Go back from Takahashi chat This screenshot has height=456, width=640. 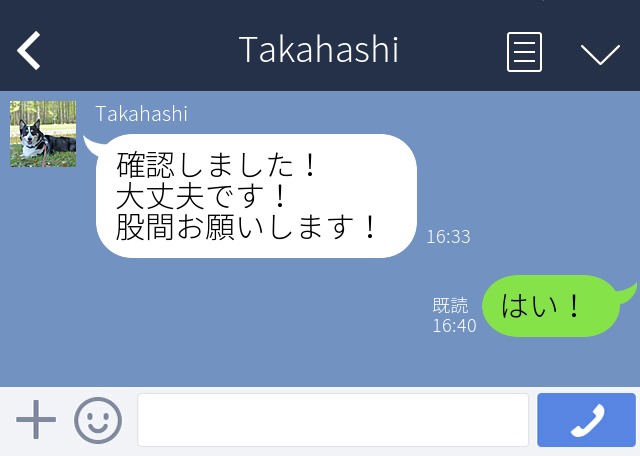coord(29,50)
